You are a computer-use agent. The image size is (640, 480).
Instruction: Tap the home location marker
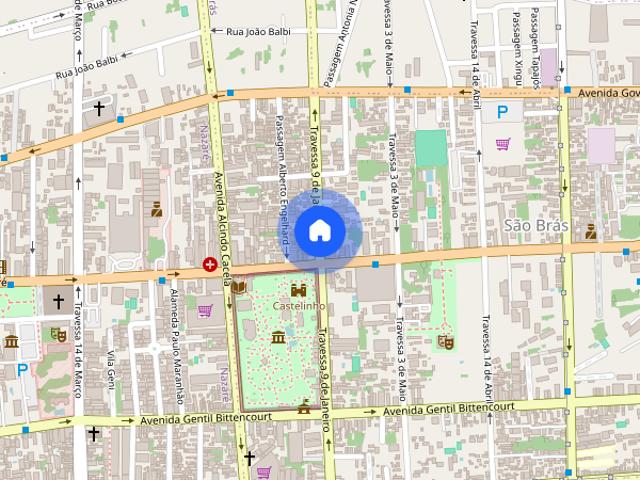point(319,231)
